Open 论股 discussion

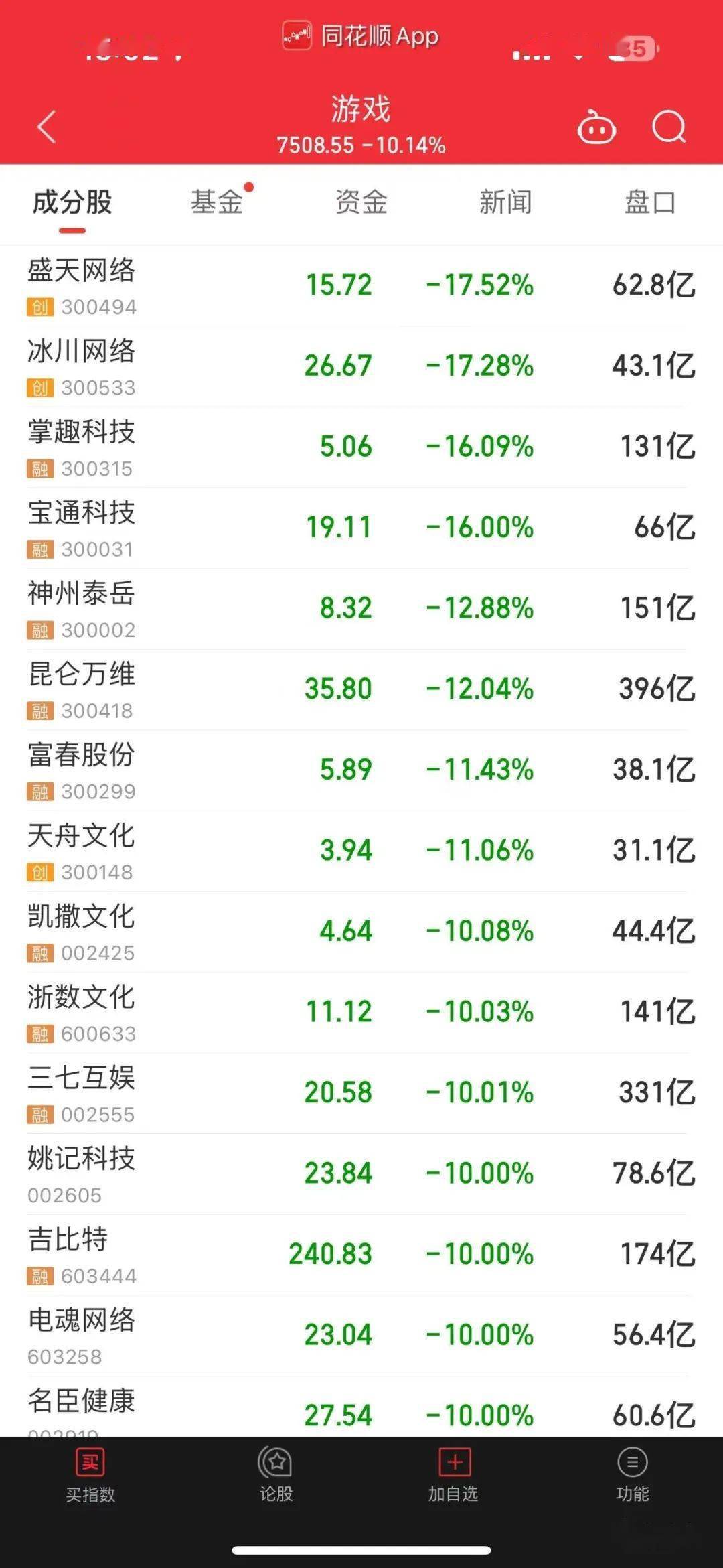(276, 1475)
